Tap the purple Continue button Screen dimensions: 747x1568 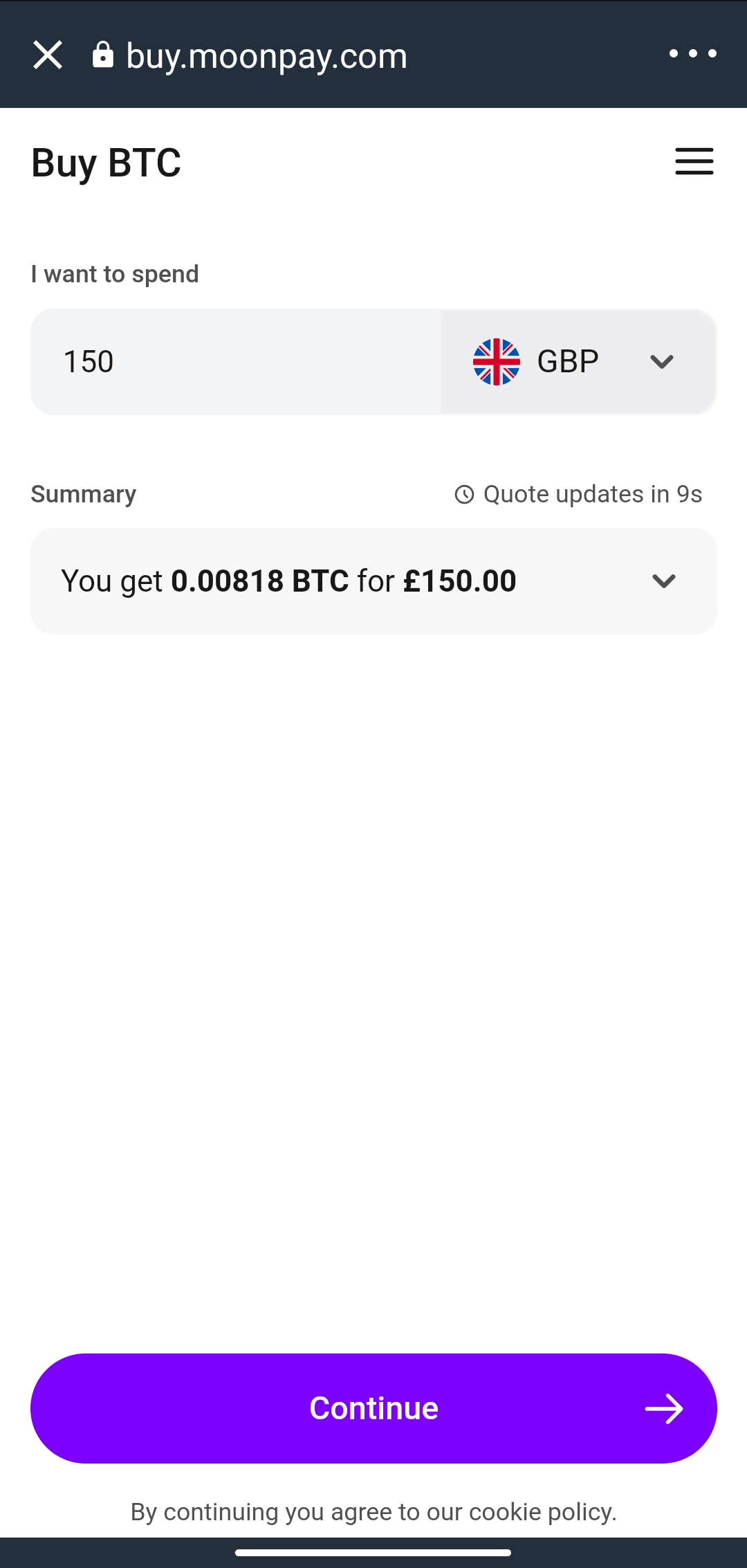tap(373, 1408)
